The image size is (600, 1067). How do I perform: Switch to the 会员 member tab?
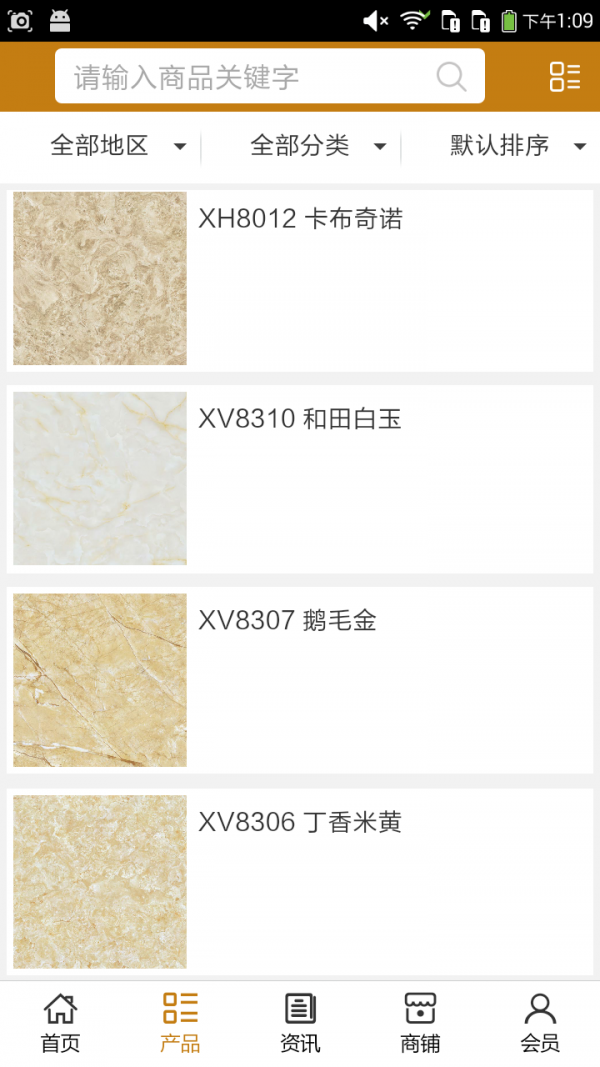click(x=540, y=1023)
